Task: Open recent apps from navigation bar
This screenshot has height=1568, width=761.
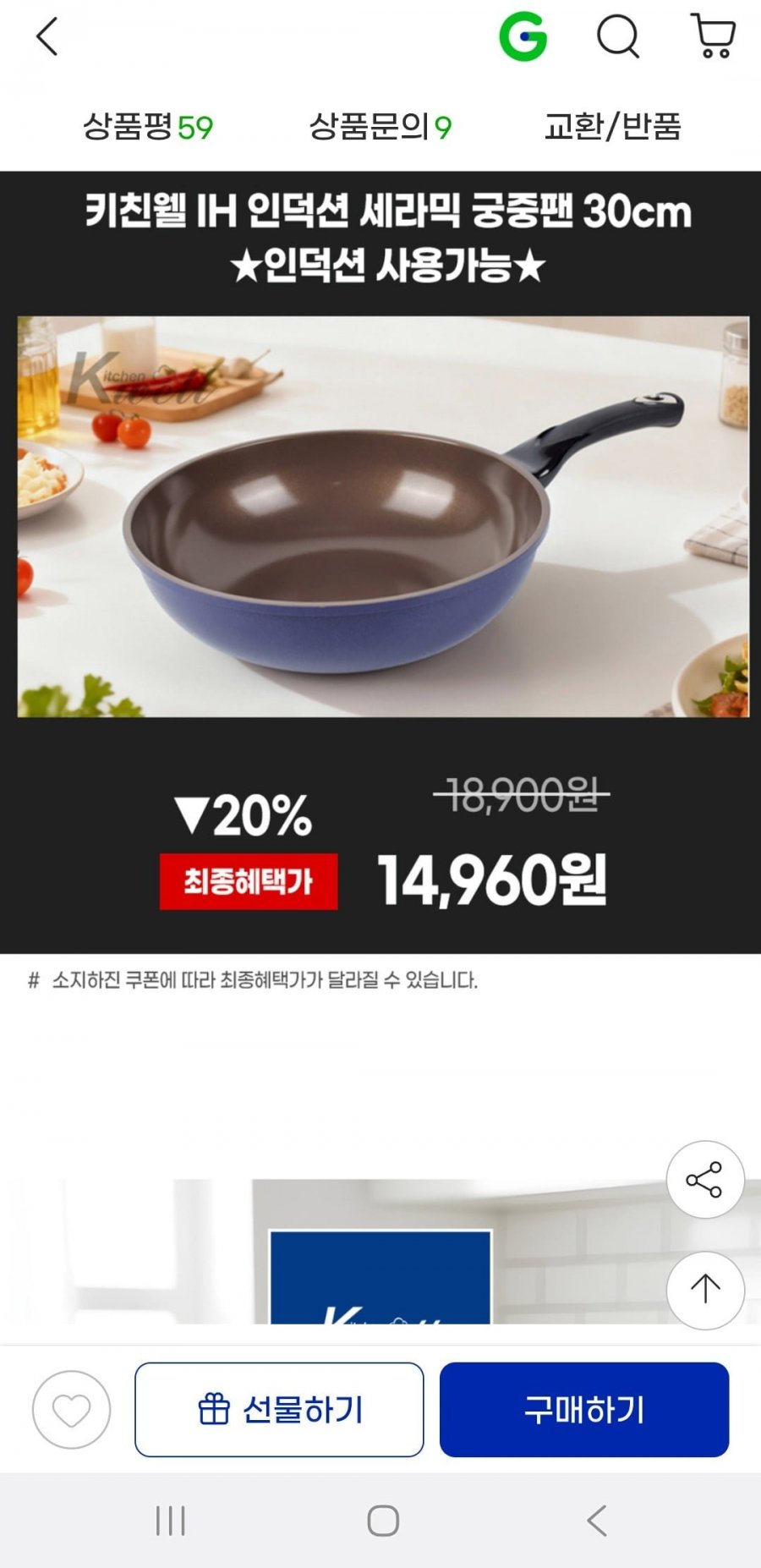Action: [170, 1521]
